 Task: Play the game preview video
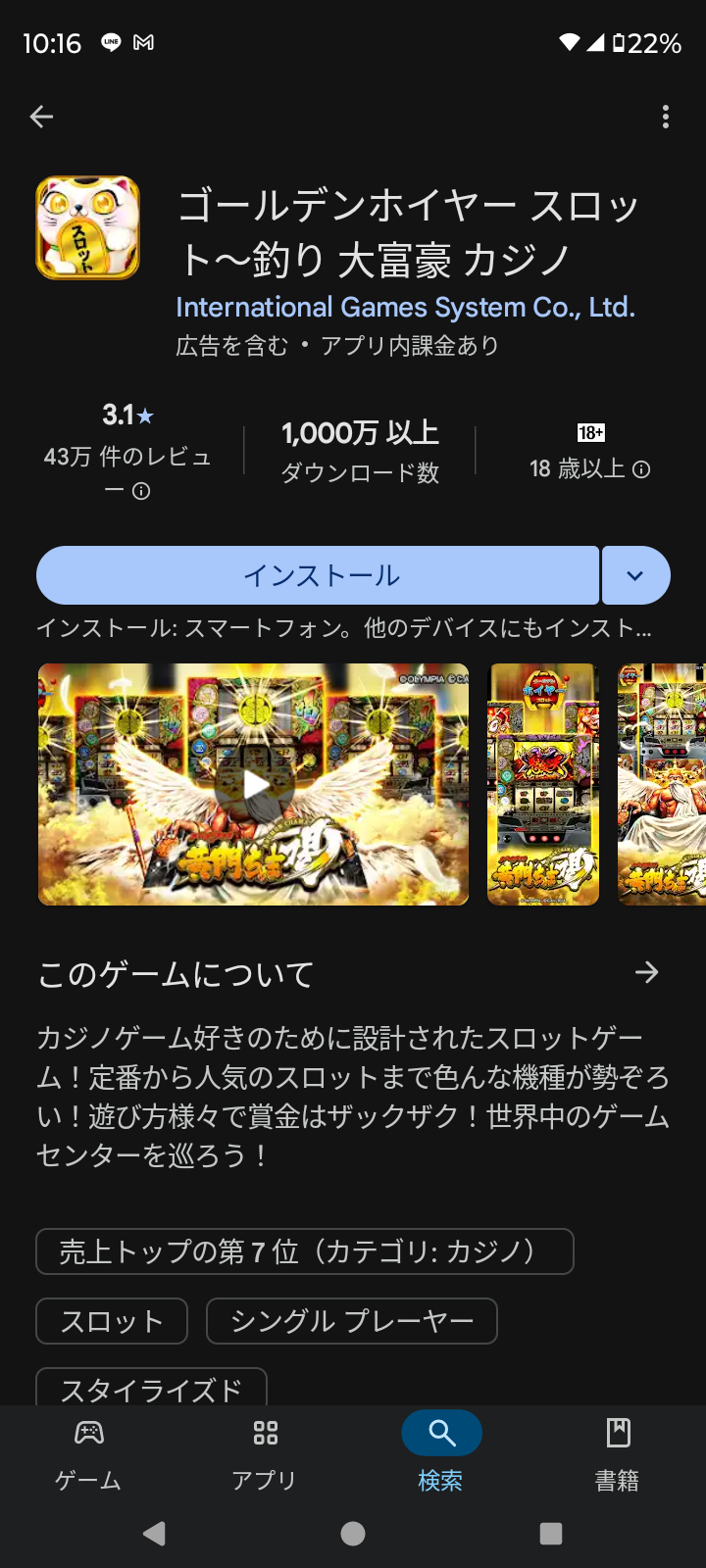point(254,784)
